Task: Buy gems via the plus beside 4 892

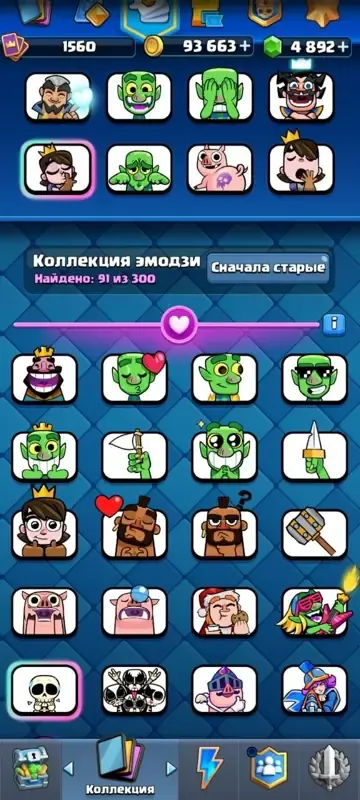Action: [343, 46]
